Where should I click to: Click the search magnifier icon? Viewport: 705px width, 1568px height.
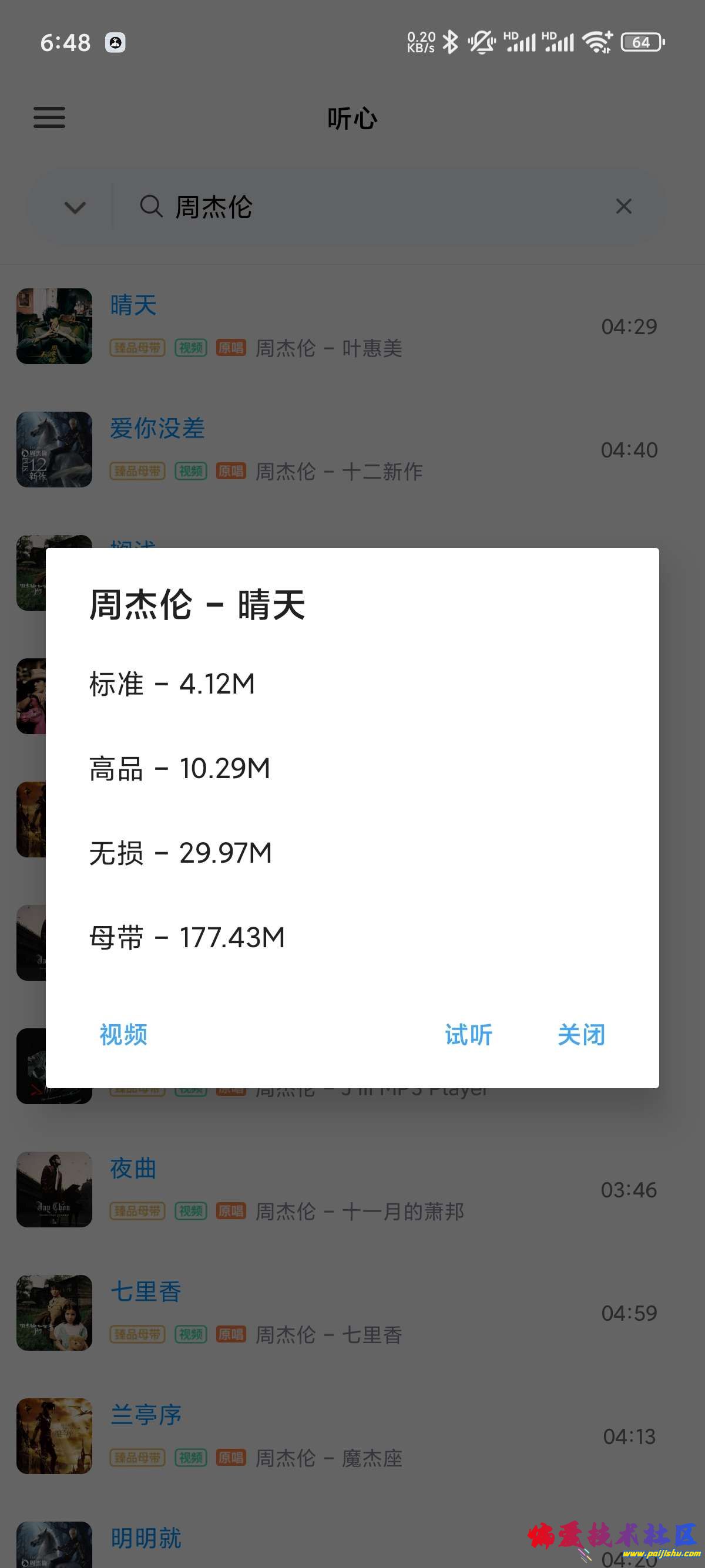click(150, 206)
